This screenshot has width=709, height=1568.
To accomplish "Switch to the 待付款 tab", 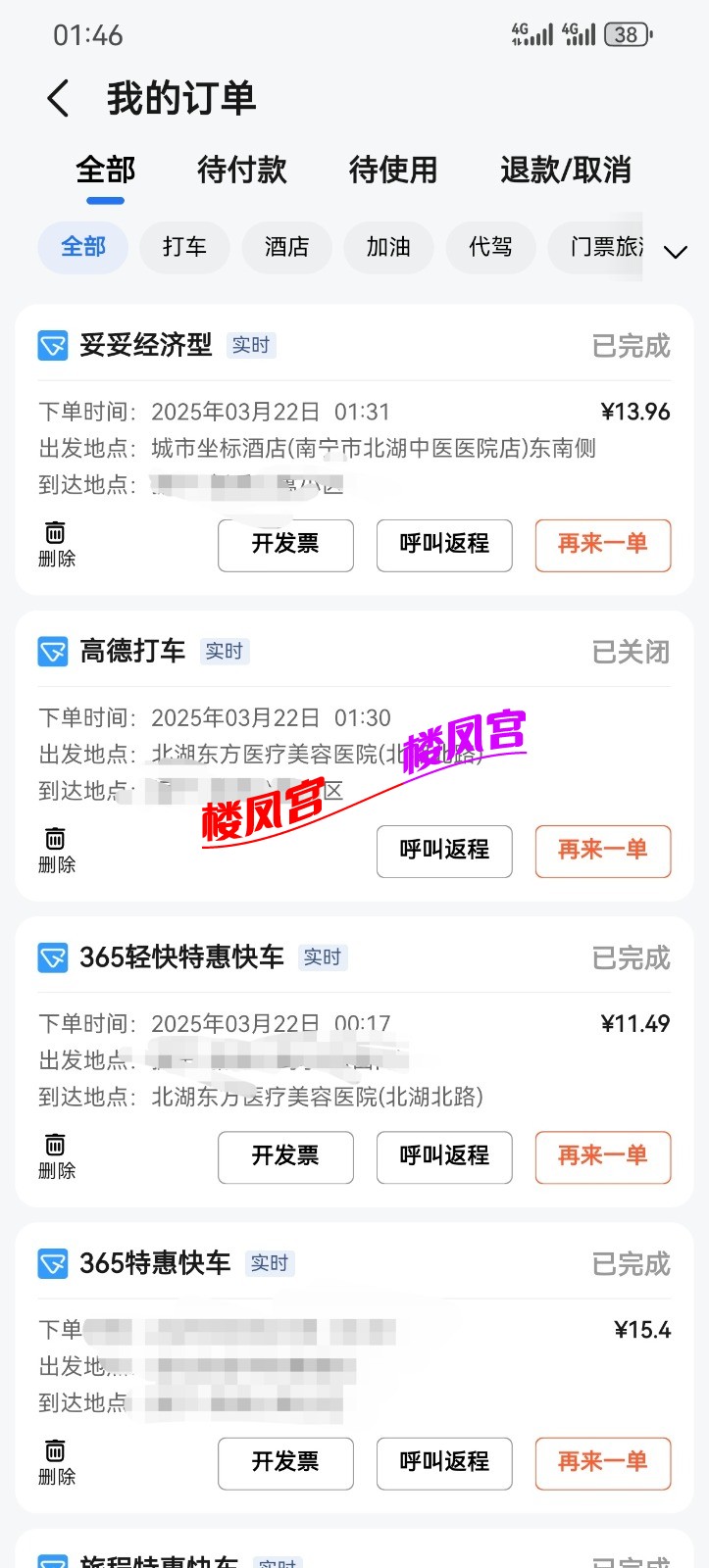I will [241, 171].
